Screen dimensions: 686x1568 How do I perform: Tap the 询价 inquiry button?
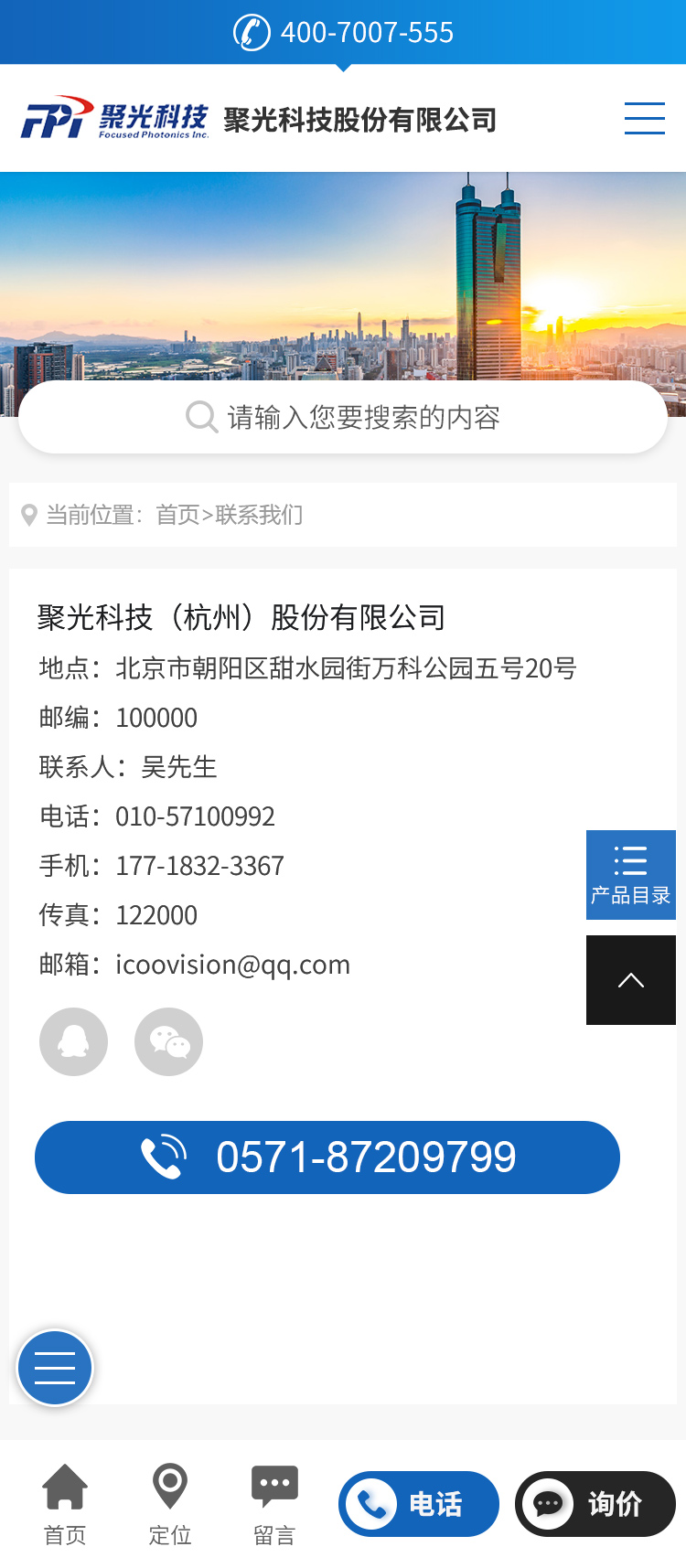click(595, 1504)
